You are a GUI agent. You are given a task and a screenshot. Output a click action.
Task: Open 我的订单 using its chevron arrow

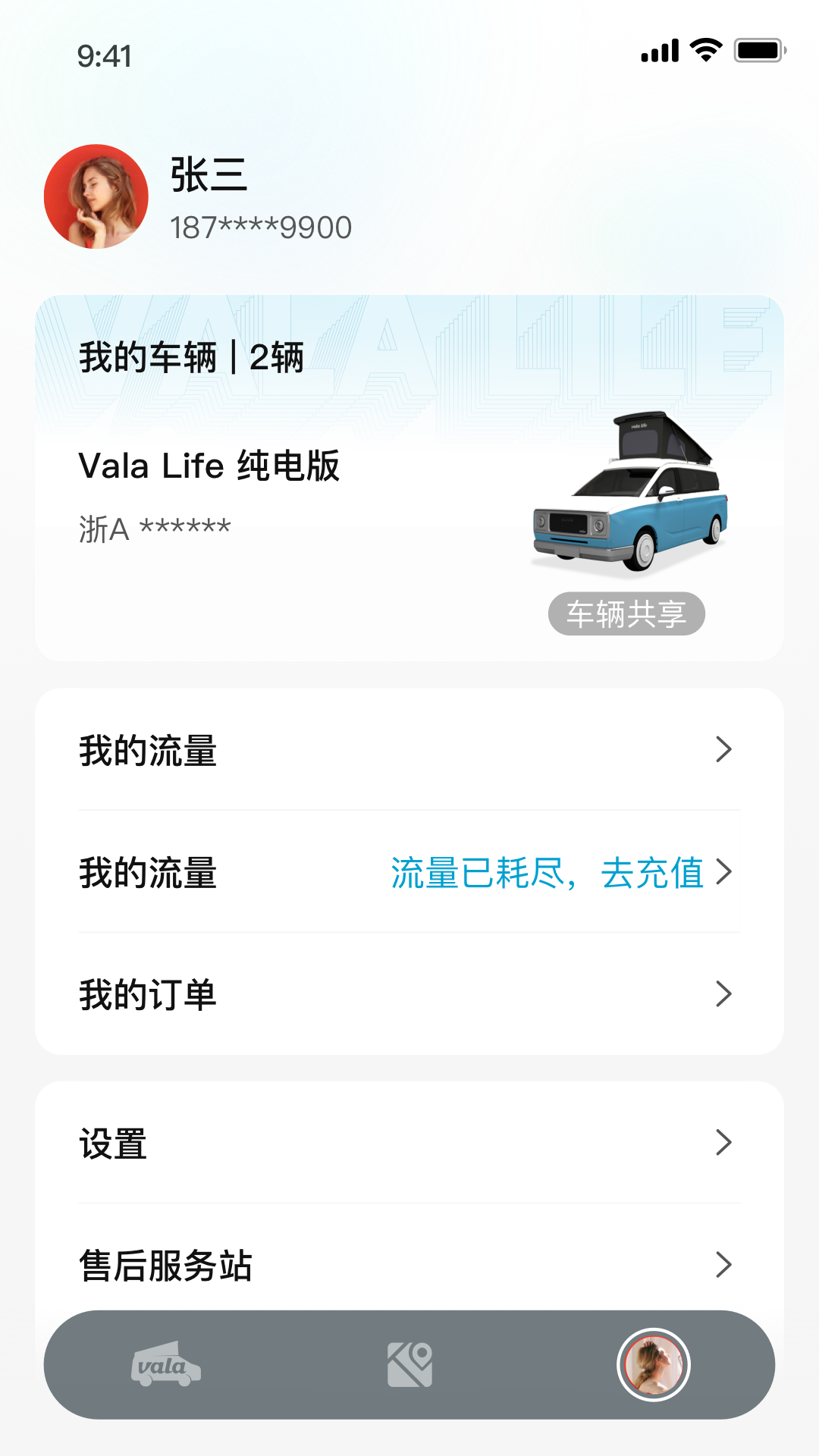pyautogui.click(x=726, y=993)
